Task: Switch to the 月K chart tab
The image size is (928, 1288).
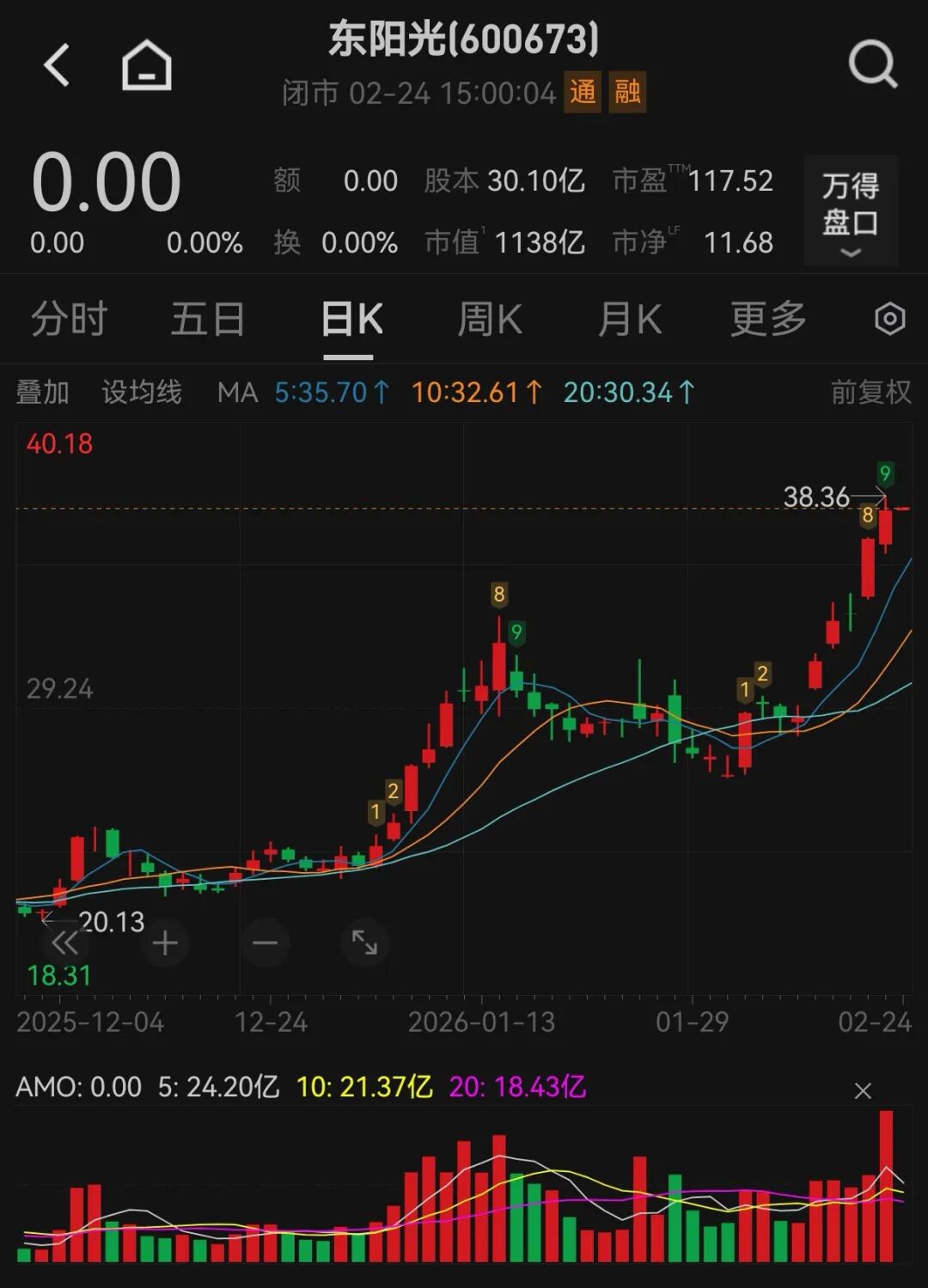Action: click(x=629, y=320)
